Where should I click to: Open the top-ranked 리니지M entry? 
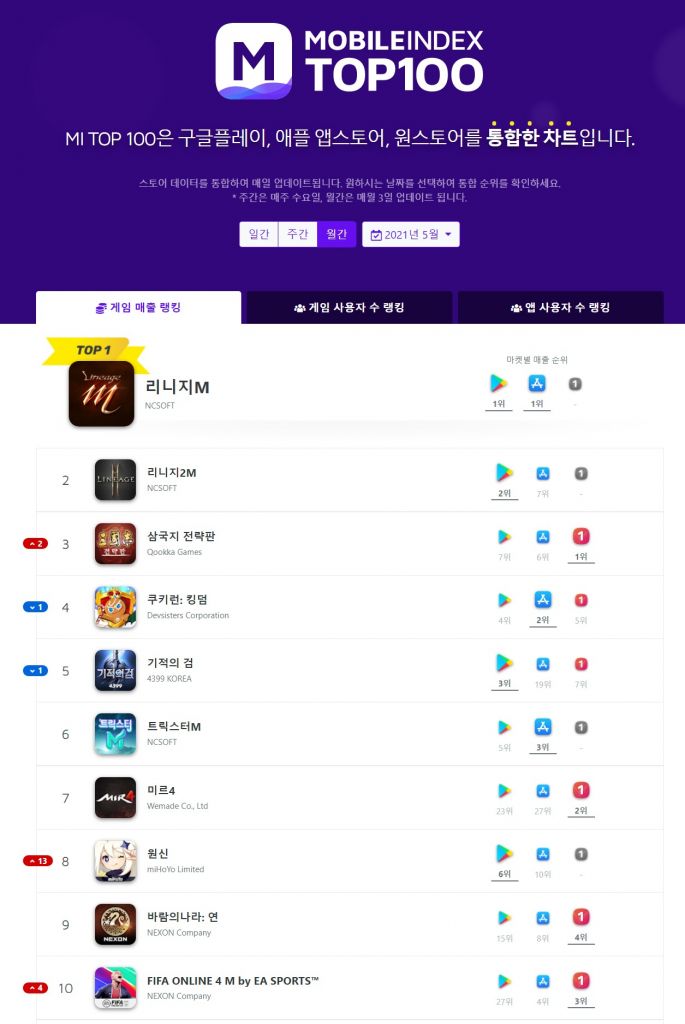(x=177, y=387)
